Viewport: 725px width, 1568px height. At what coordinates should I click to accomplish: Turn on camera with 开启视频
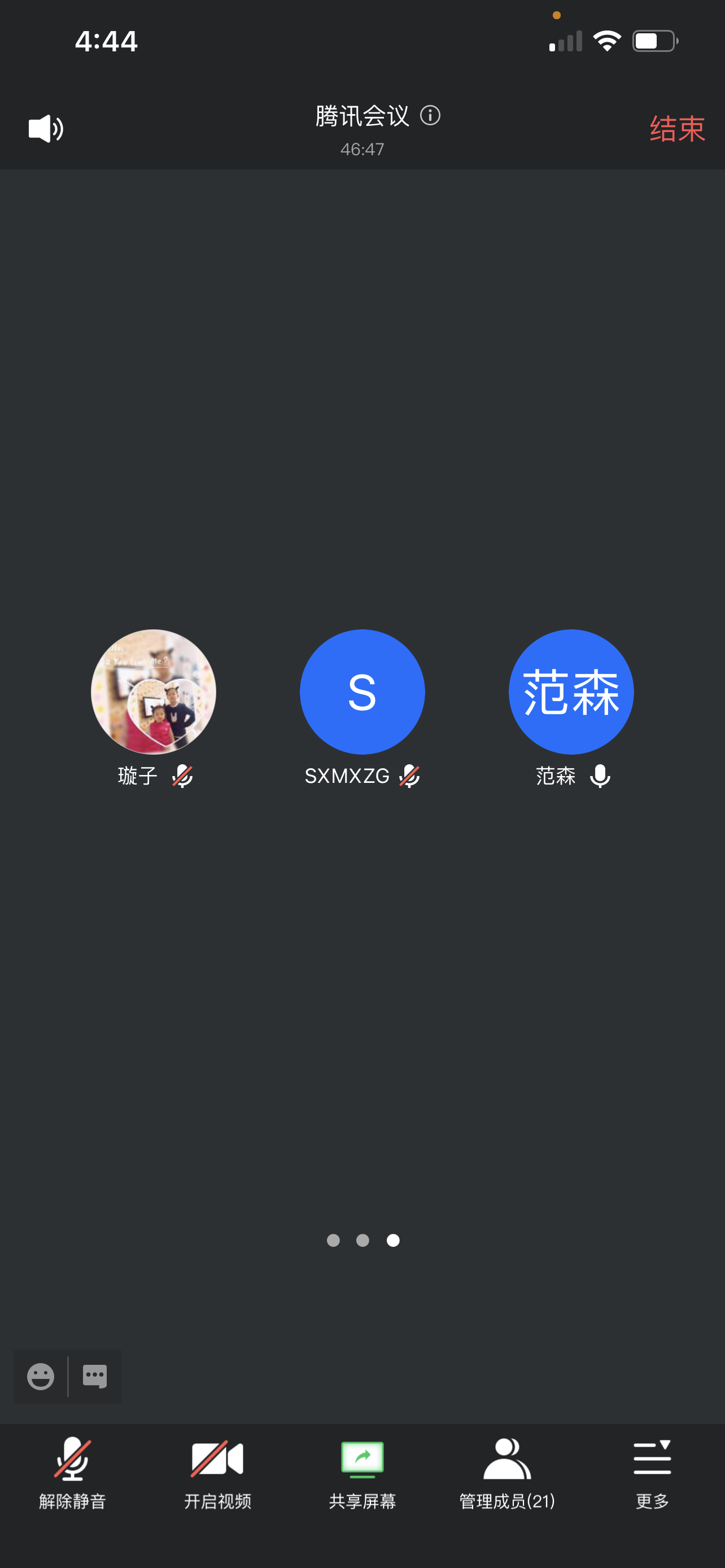(217, 1473)
